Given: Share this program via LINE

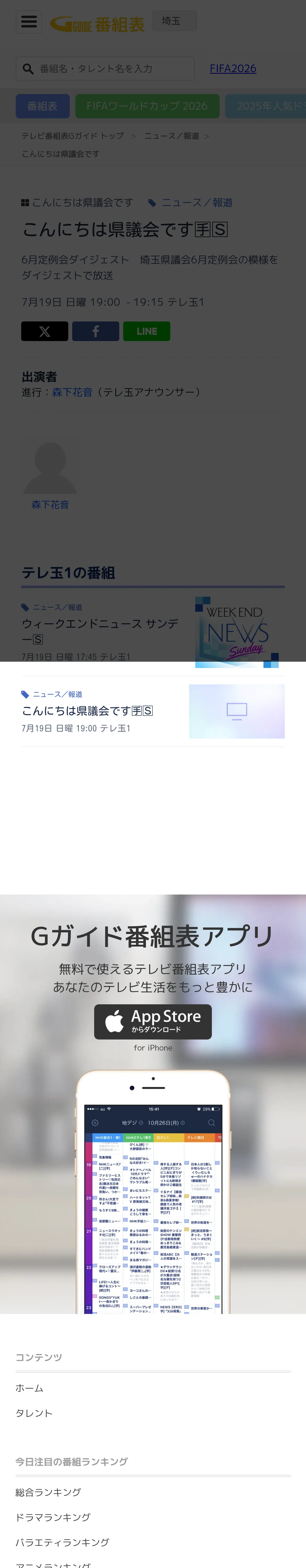Looking at the screenshot, I should (x=146, y=331).
